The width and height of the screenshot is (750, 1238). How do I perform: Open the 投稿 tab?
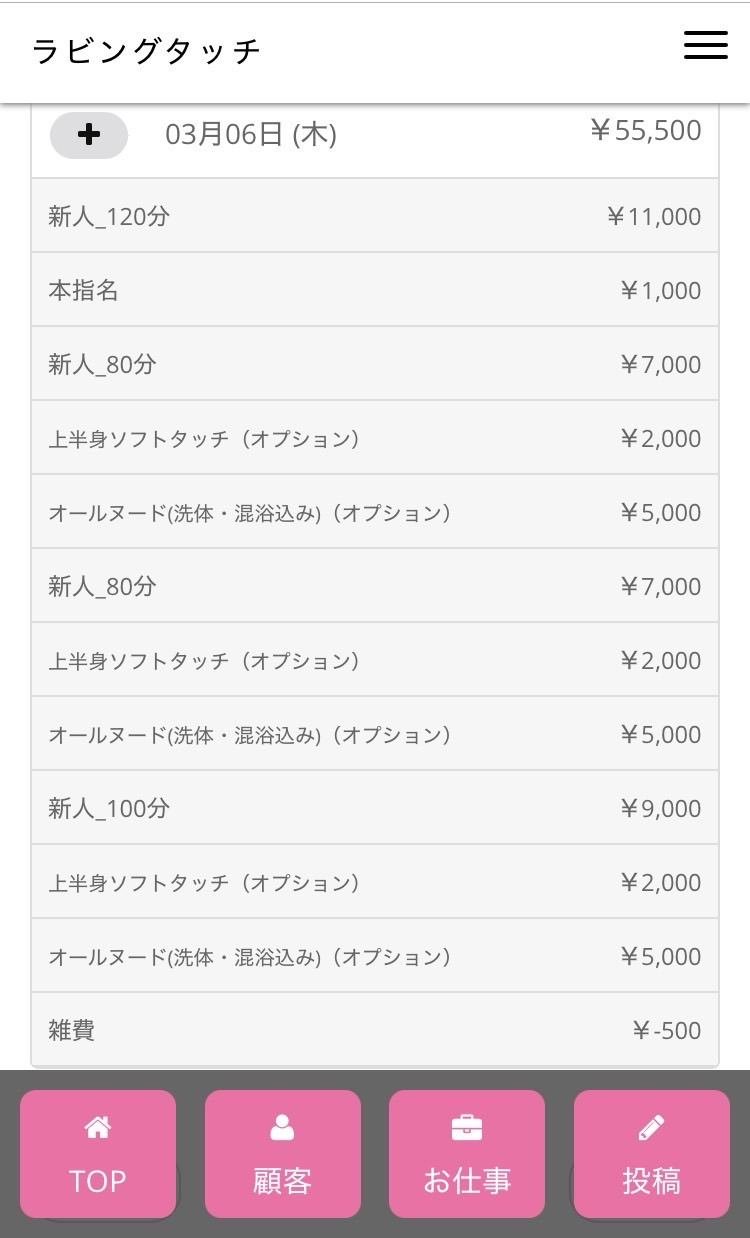[652, 1154]
